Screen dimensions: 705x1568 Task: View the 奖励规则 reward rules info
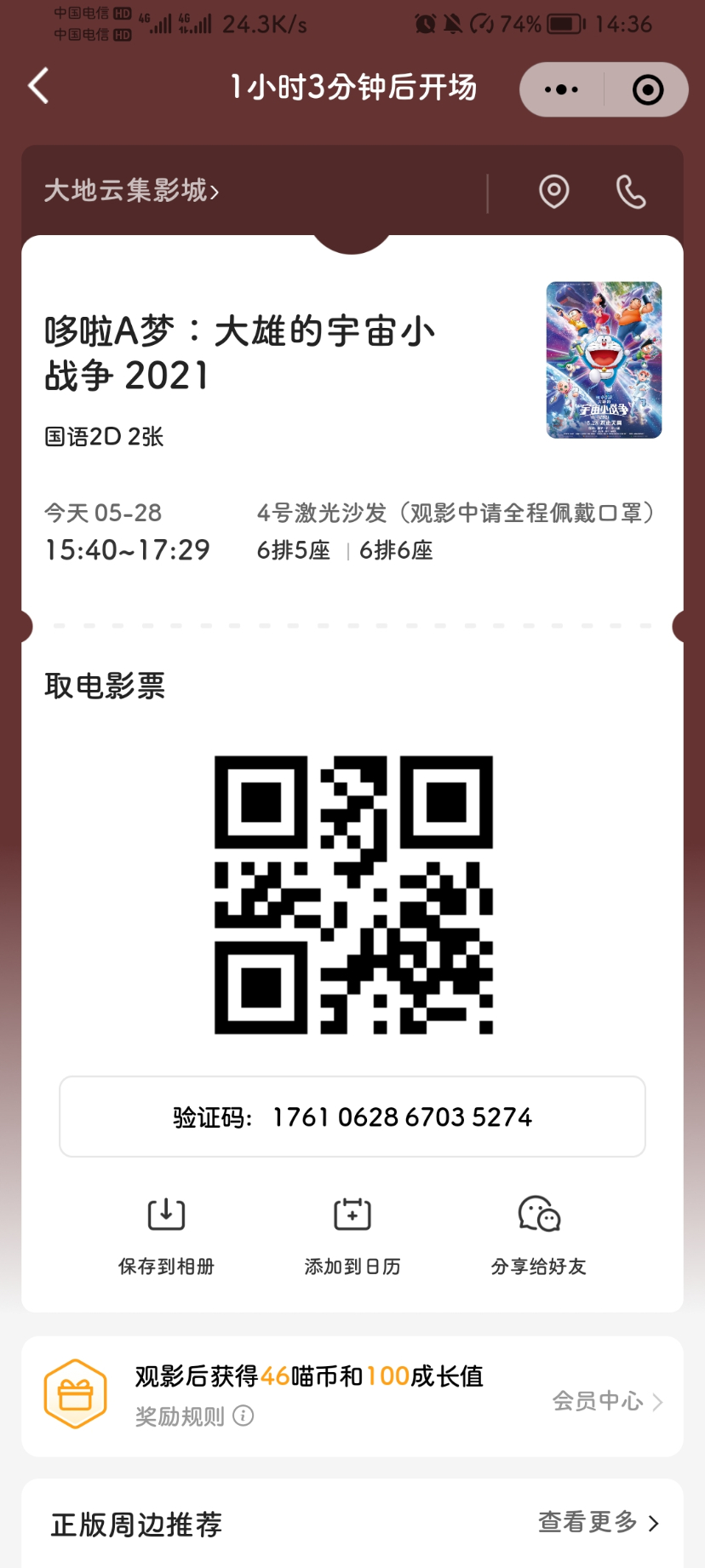point(194,1416)
